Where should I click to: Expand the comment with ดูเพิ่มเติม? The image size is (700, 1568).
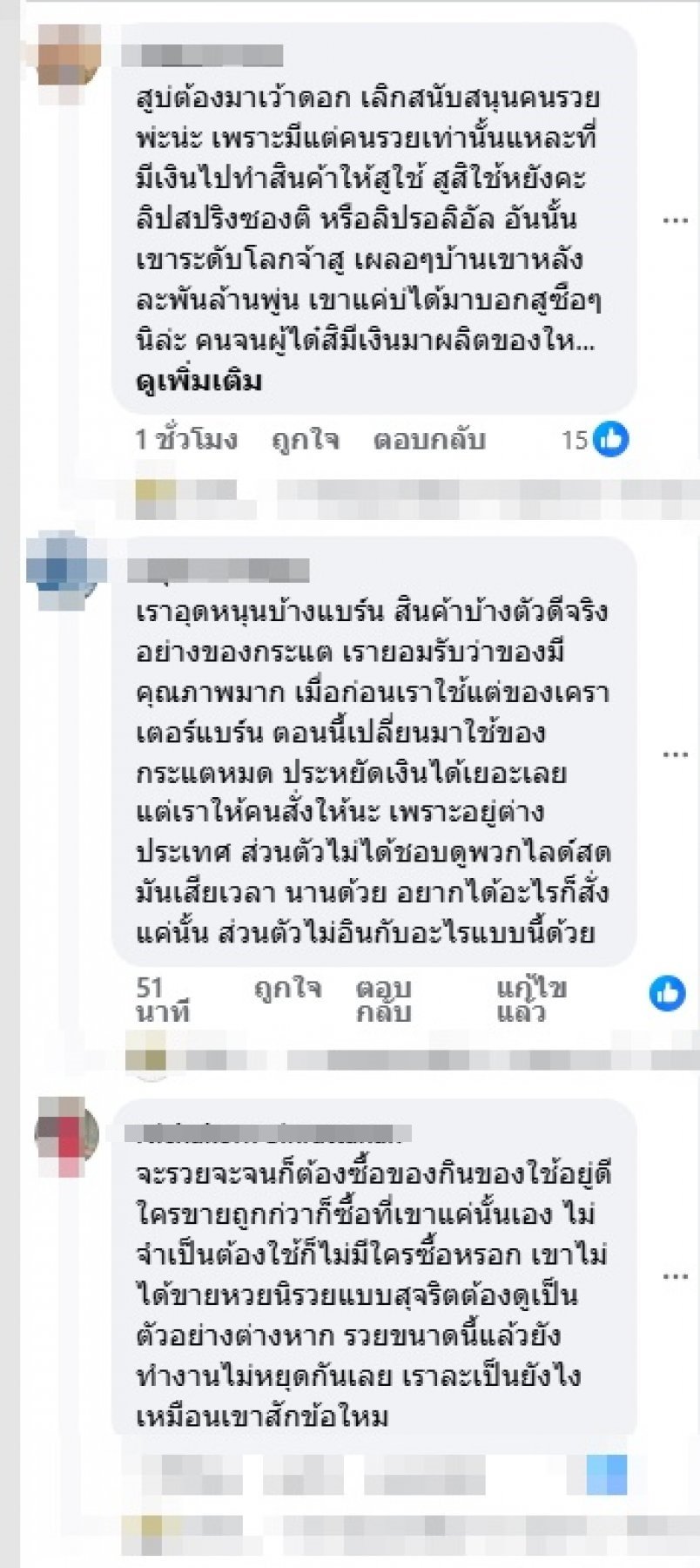[200, 382]
